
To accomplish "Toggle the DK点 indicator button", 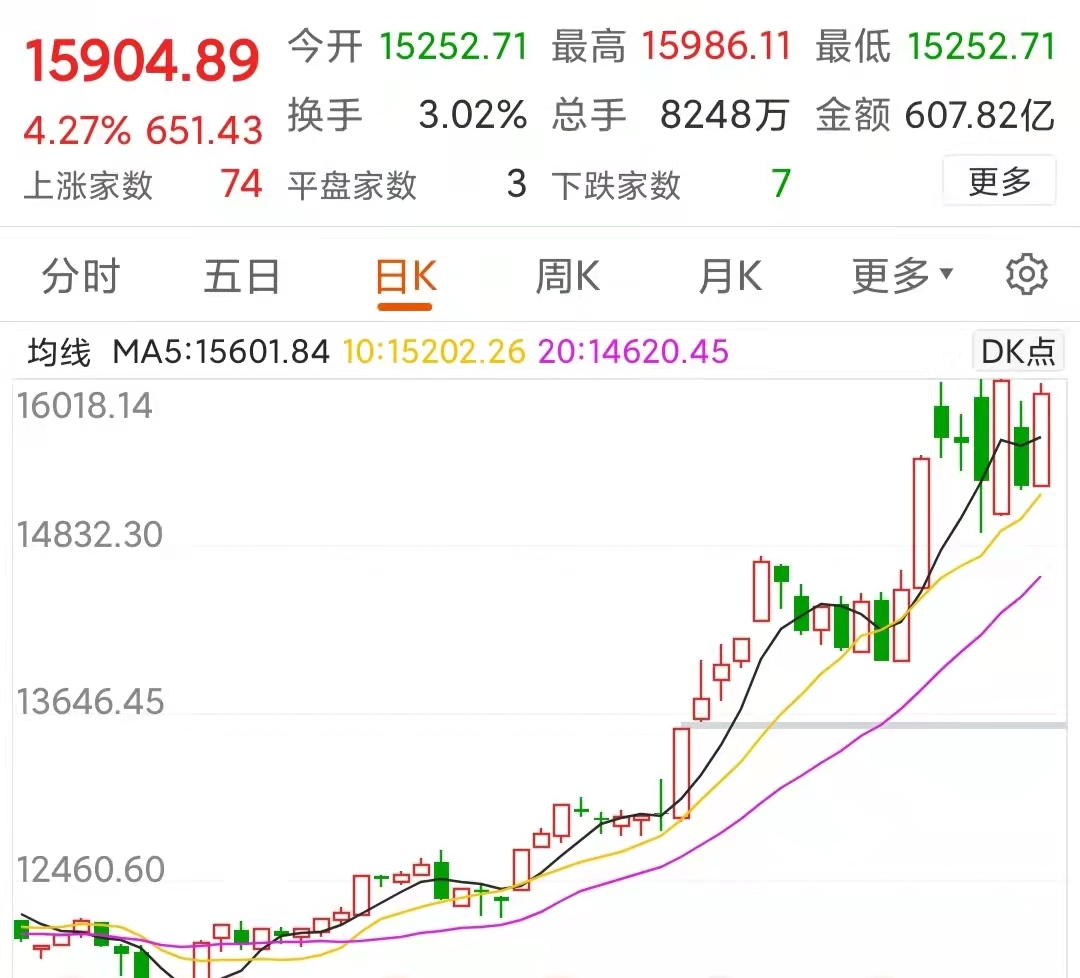I will coord(1018,351).
